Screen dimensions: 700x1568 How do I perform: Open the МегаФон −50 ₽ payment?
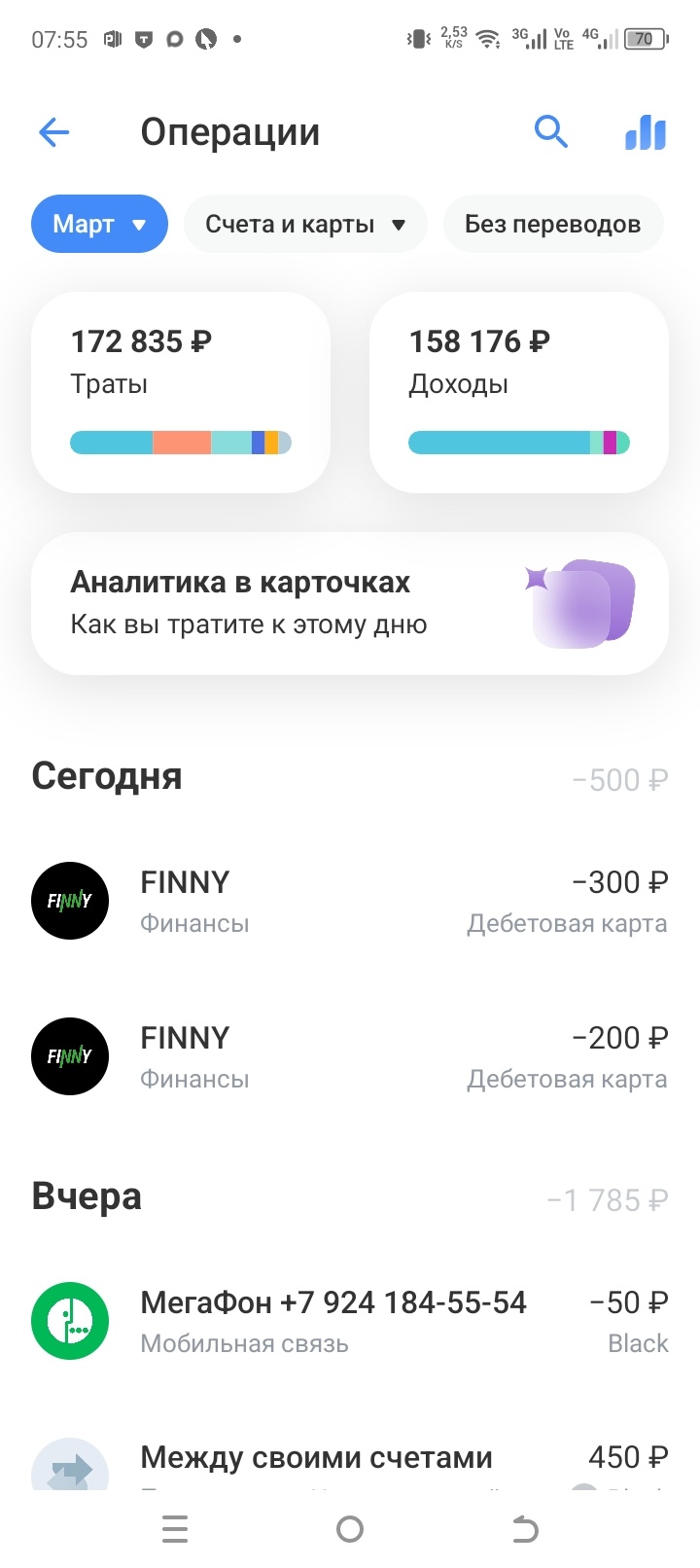pyautogui.click(x=350, y=1321)
